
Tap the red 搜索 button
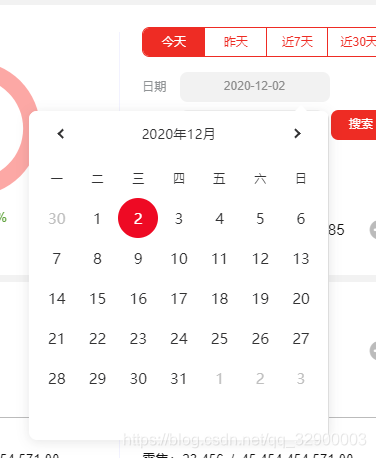coord(354,124)
